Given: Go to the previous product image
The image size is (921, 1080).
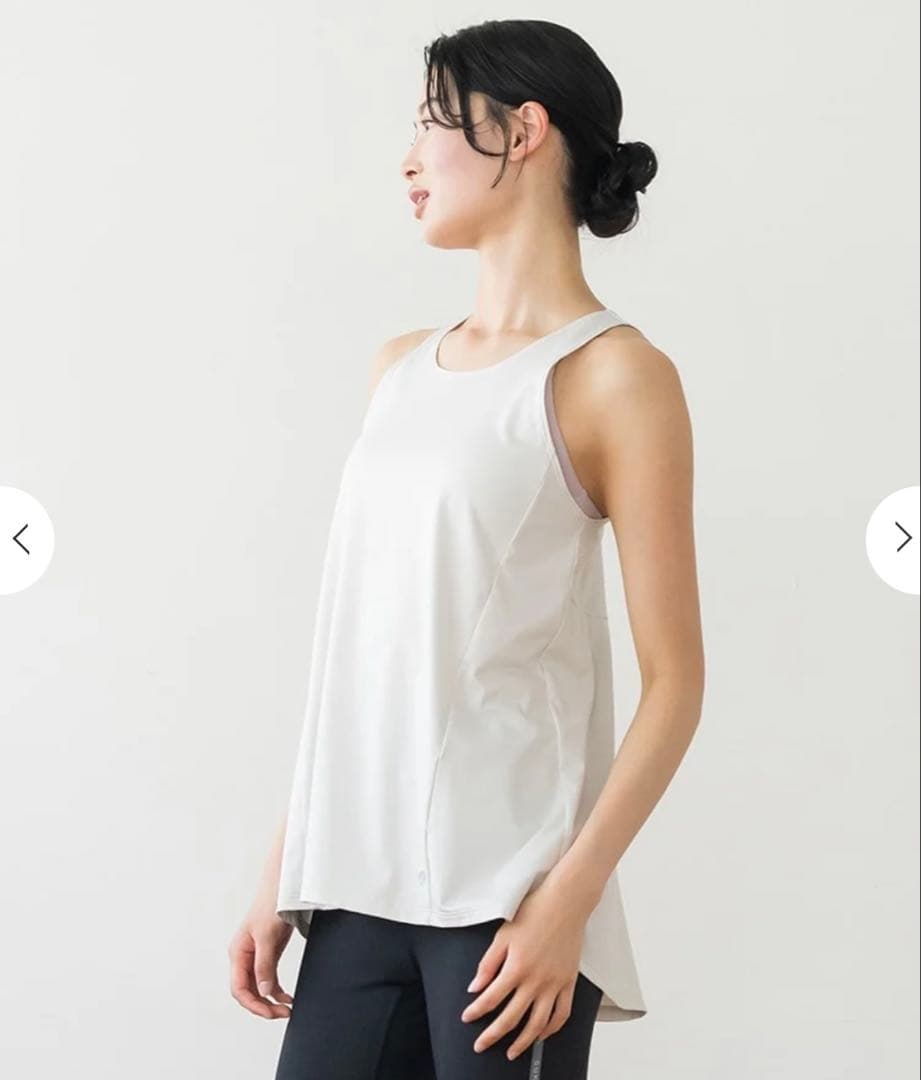Looking at the screenshot, I should [22, 540].
